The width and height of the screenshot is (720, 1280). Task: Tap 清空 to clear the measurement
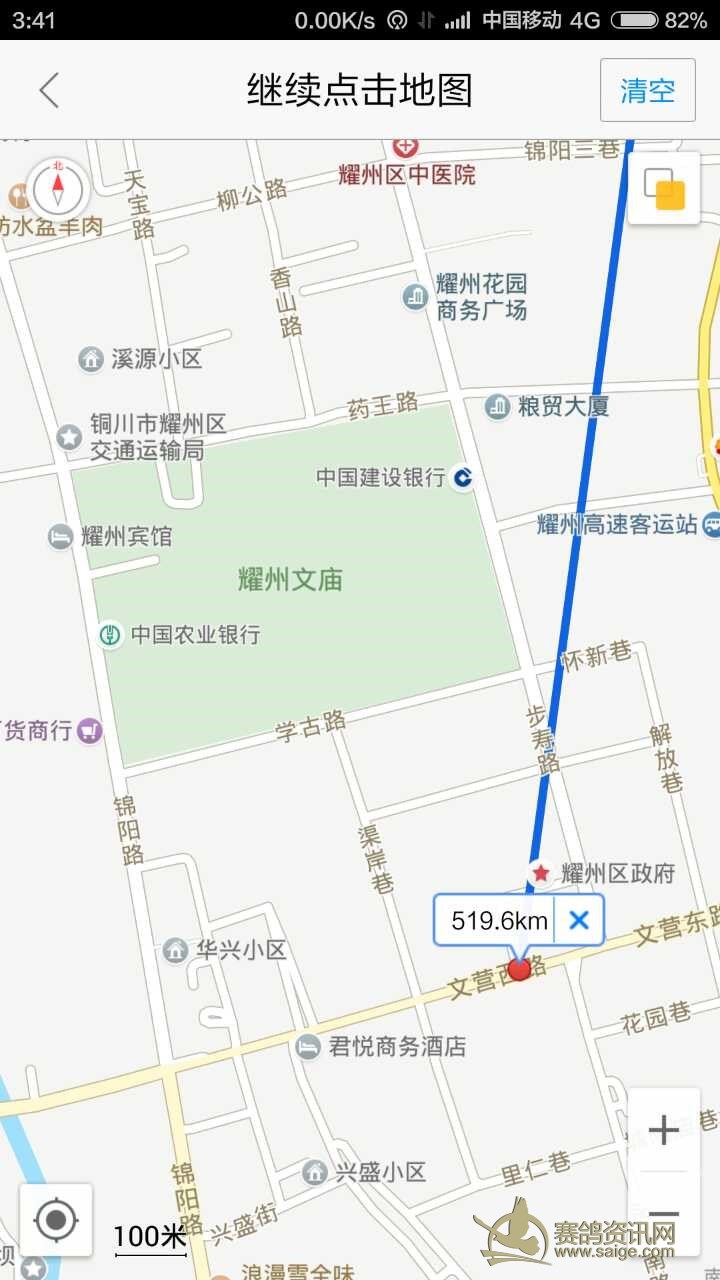(647, 90)
